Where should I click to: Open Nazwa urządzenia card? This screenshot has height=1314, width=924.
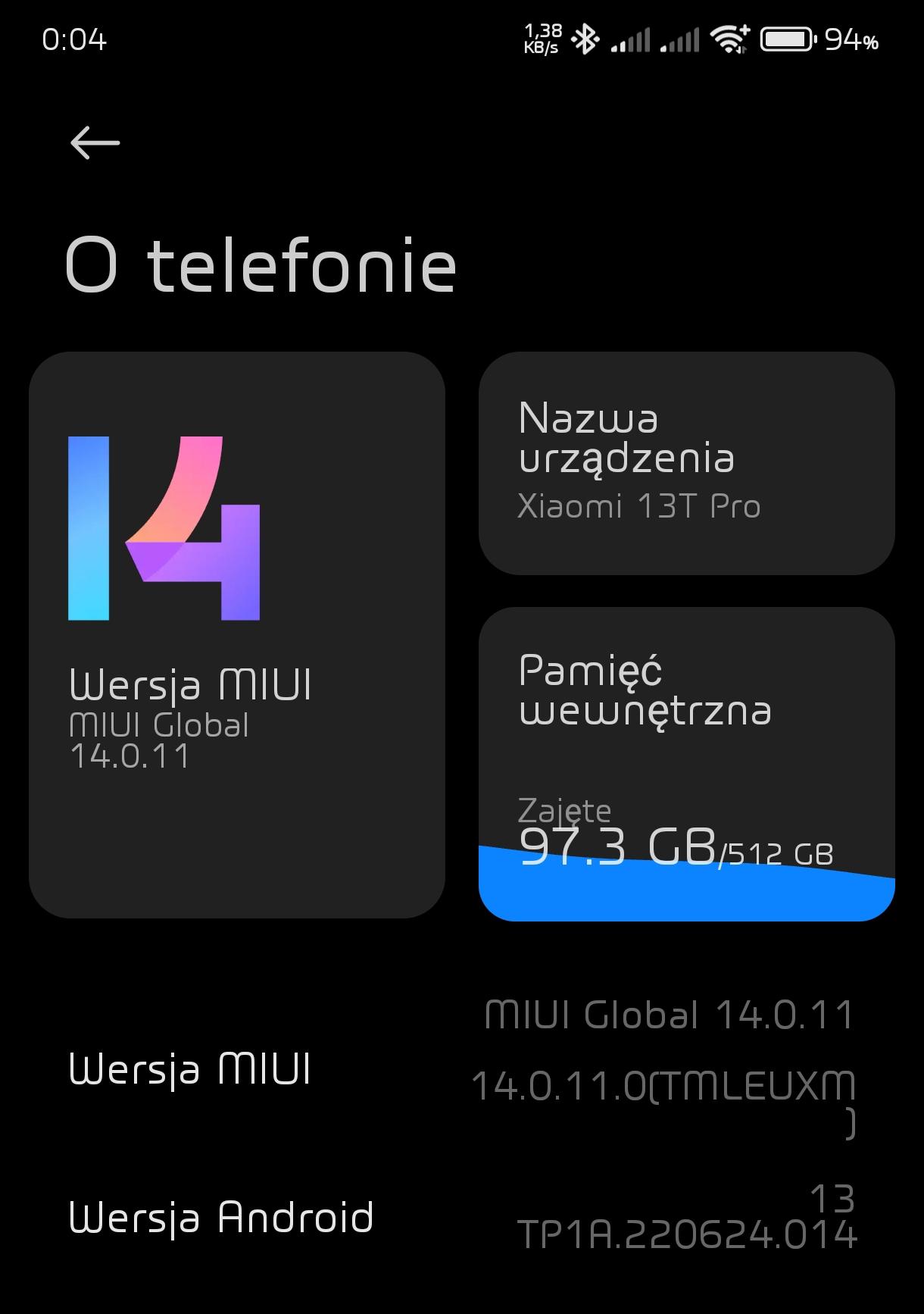(686, 463)
